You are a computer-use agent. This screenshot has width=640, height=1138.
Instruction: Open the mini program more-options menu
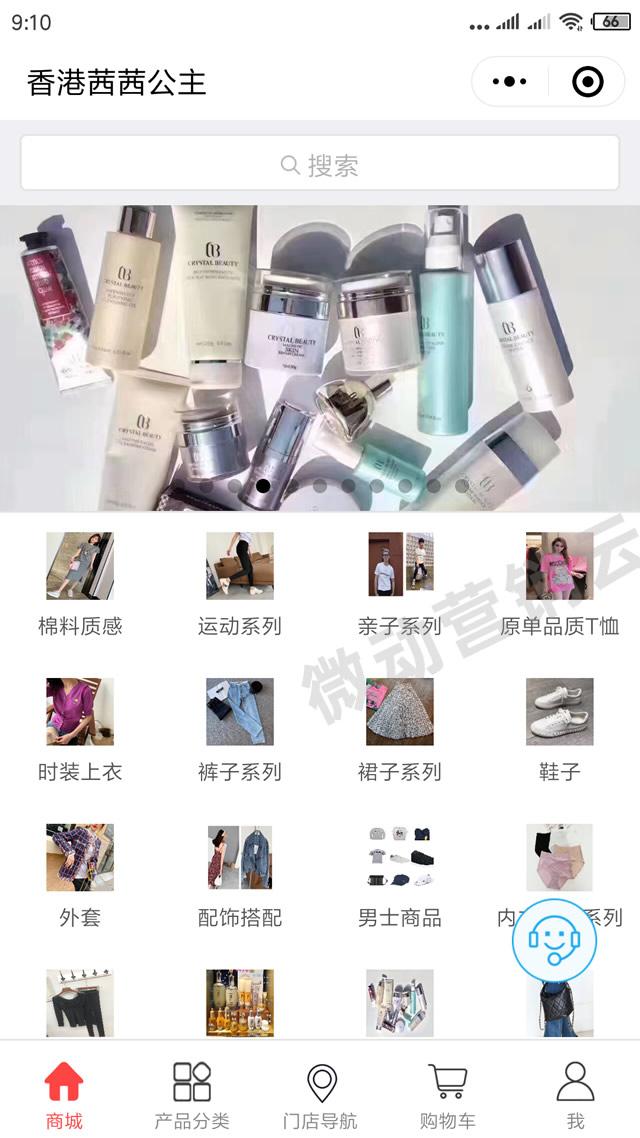[x=509, y=82]
